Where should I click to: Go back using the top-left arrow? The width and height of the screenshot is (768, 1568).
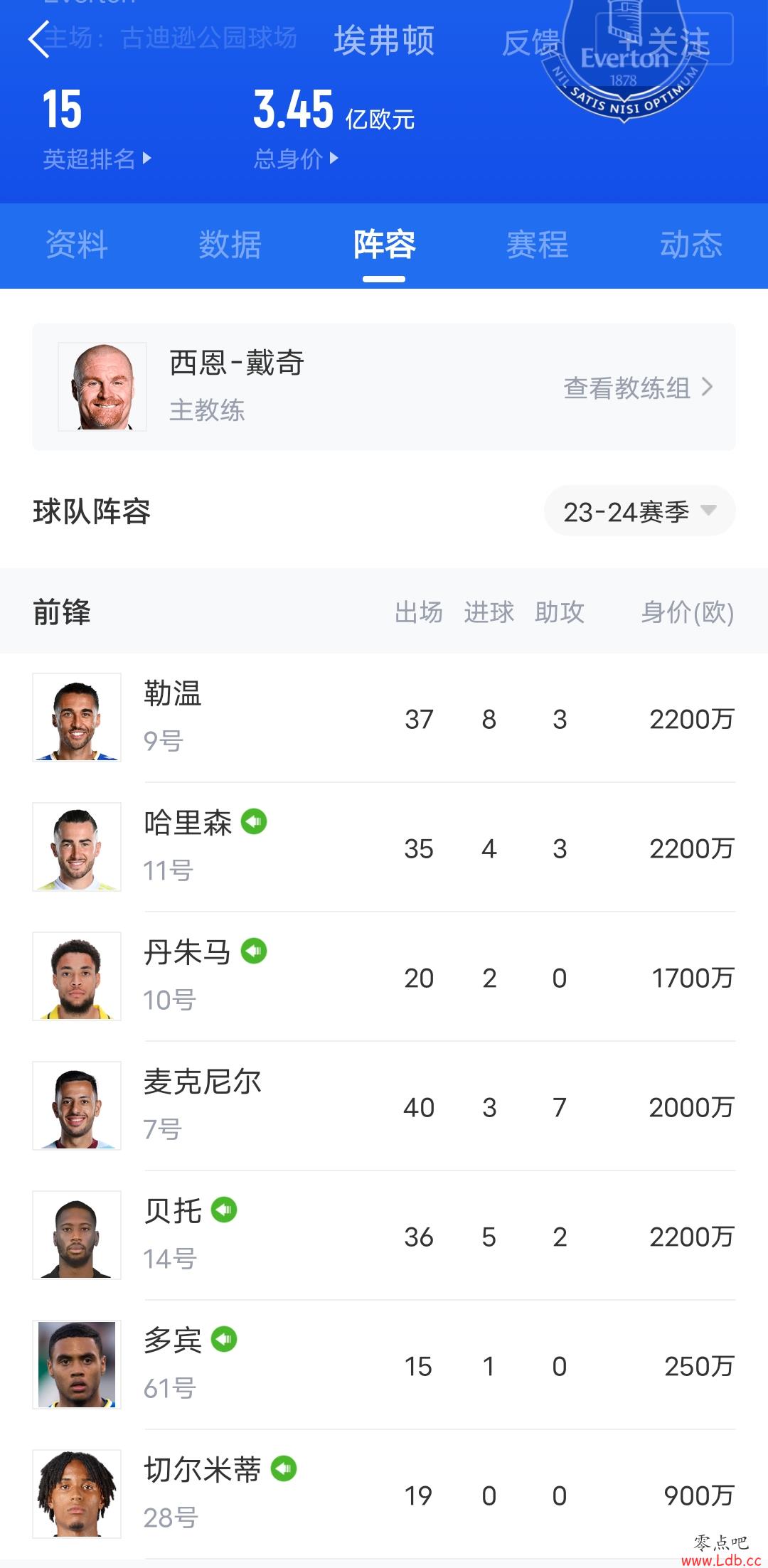(x=38, y=39)
